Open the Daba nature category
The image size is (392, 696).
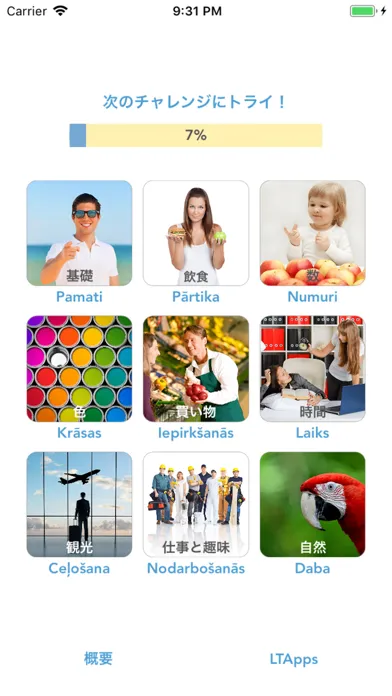click(313, 504)
